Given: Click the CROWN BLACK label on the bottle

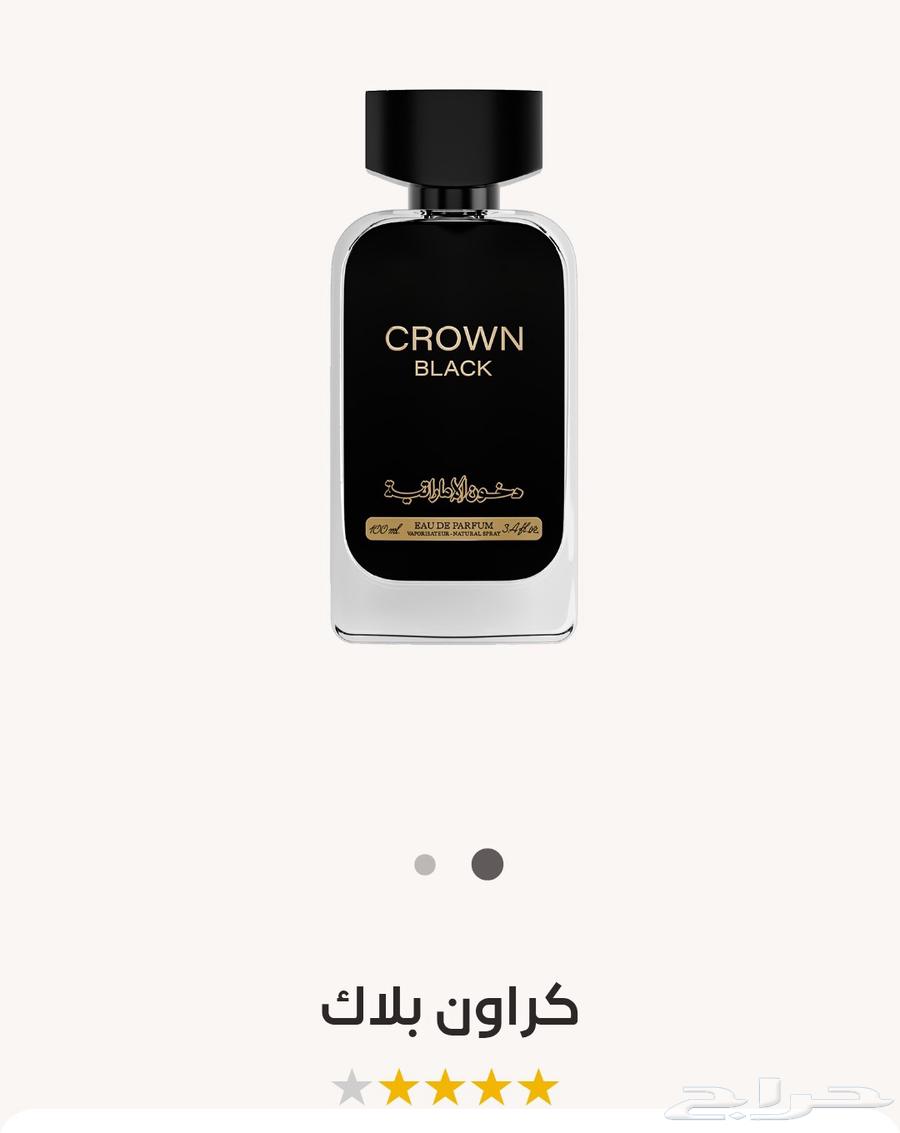Looking at the screenshot, I should point(452,350).
